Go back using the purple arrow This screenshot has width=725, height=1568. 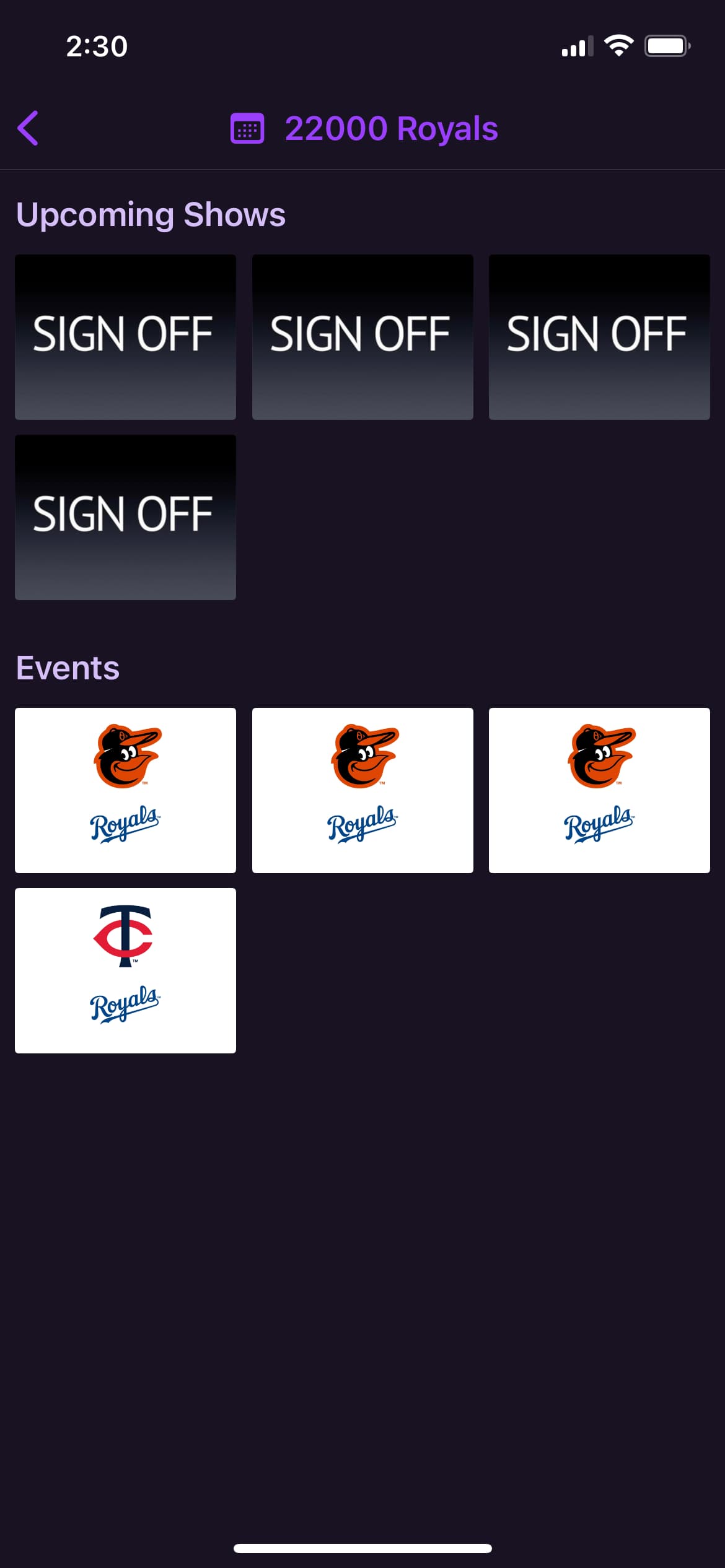tap(29, 128)
